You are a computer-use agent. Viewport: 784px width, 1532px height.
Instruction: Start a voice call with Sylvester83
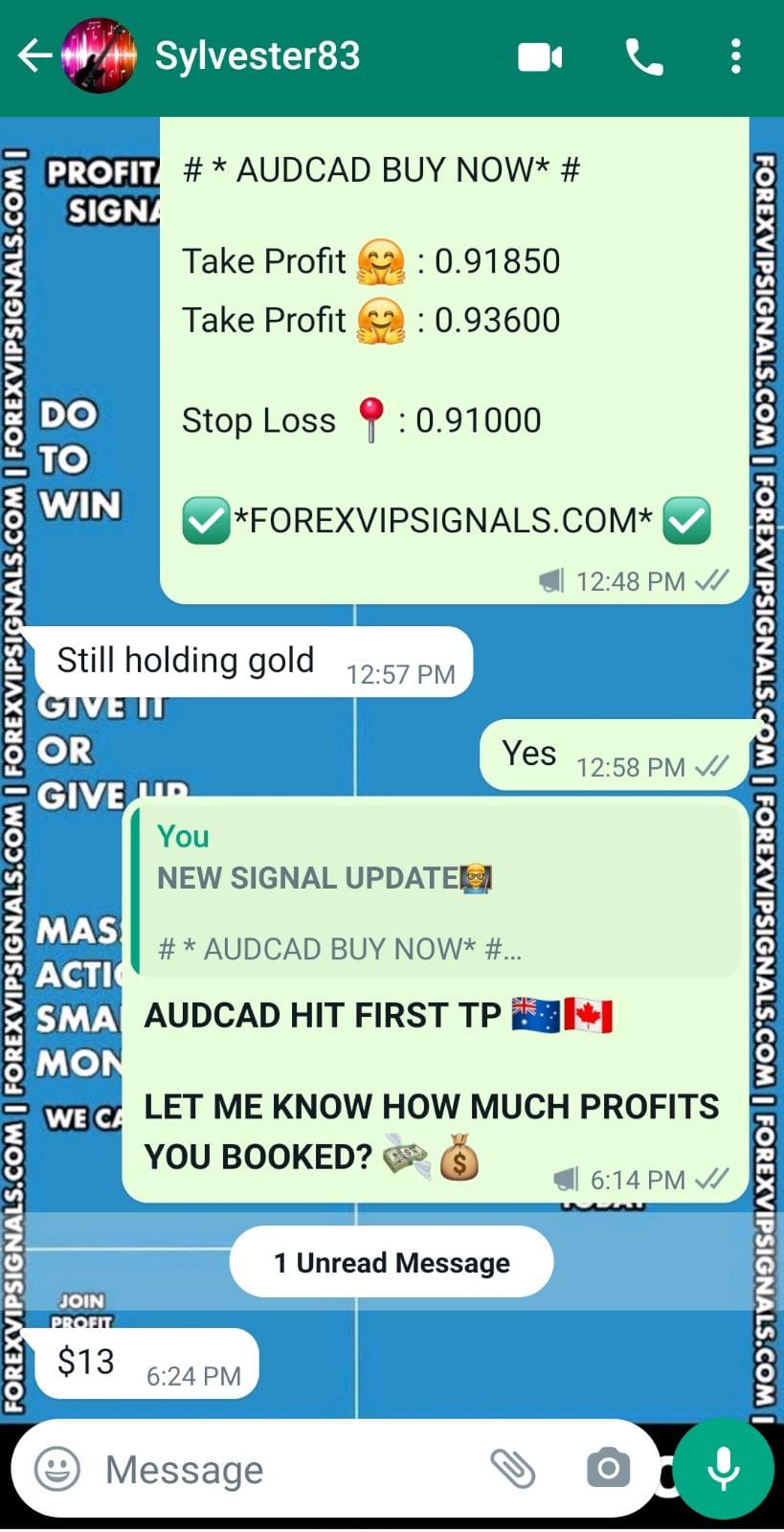644,57
